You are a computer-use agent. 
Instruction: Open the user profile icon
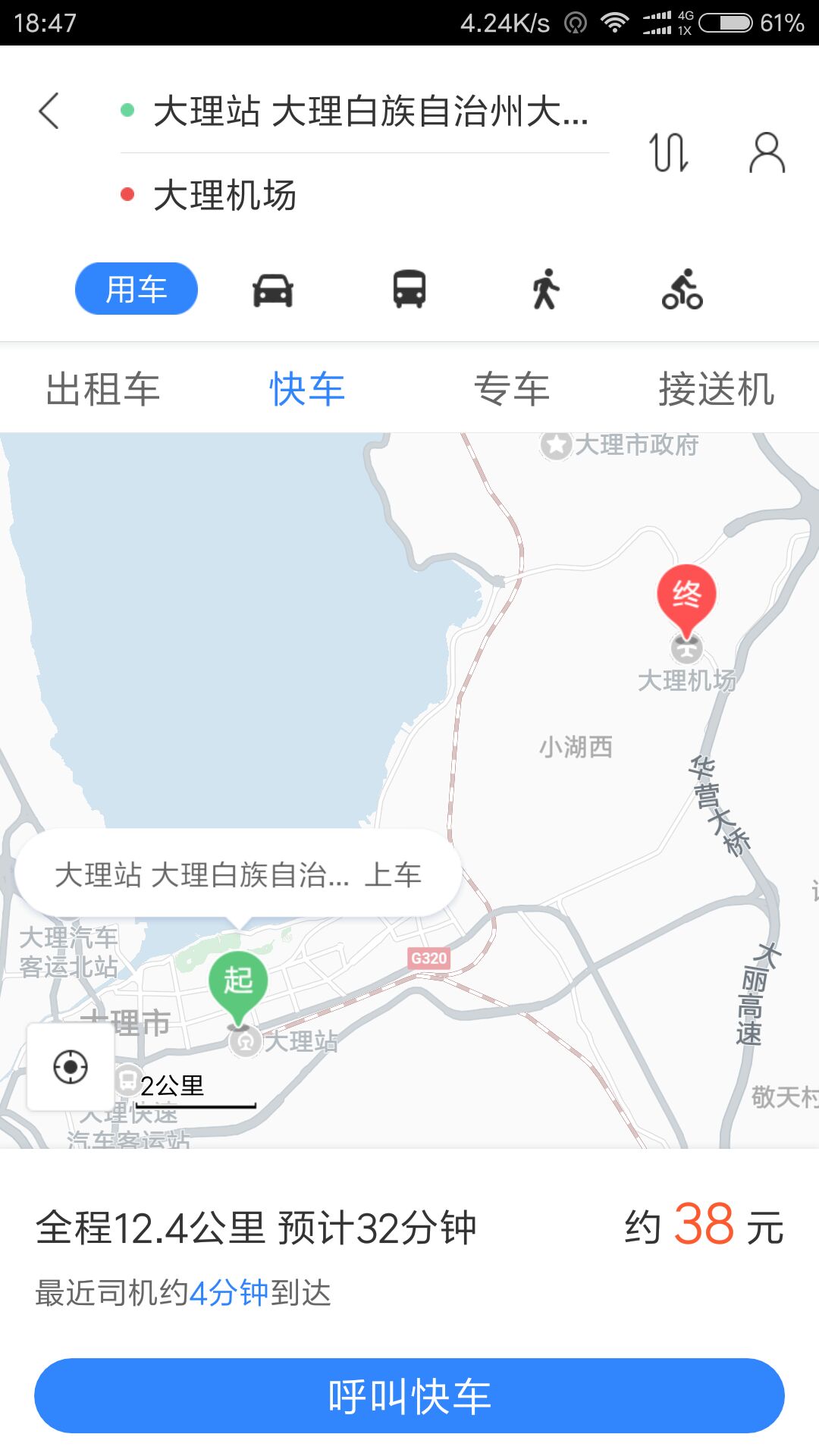pos(767,152)
